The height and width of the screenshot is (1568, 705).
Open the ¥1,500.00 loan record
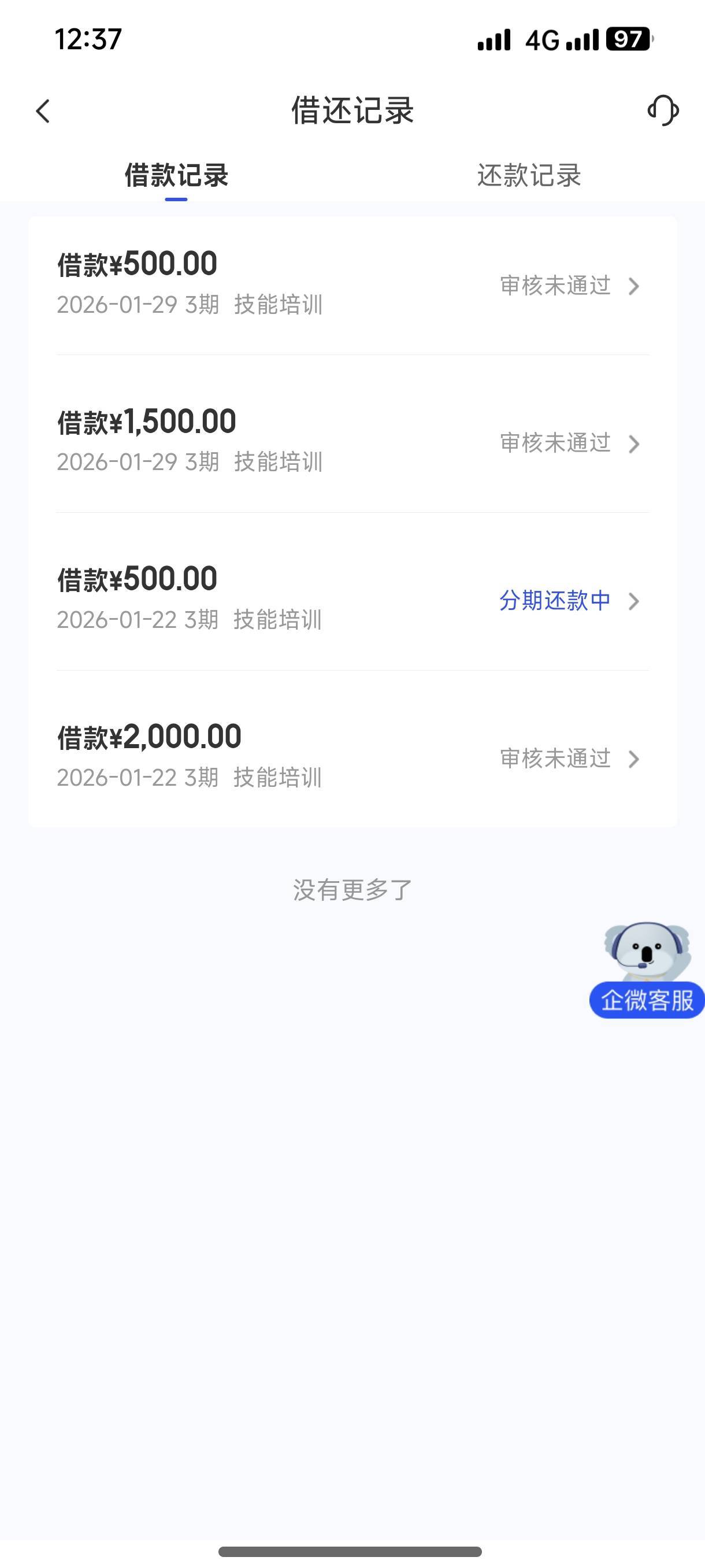(x=353, y=442)
